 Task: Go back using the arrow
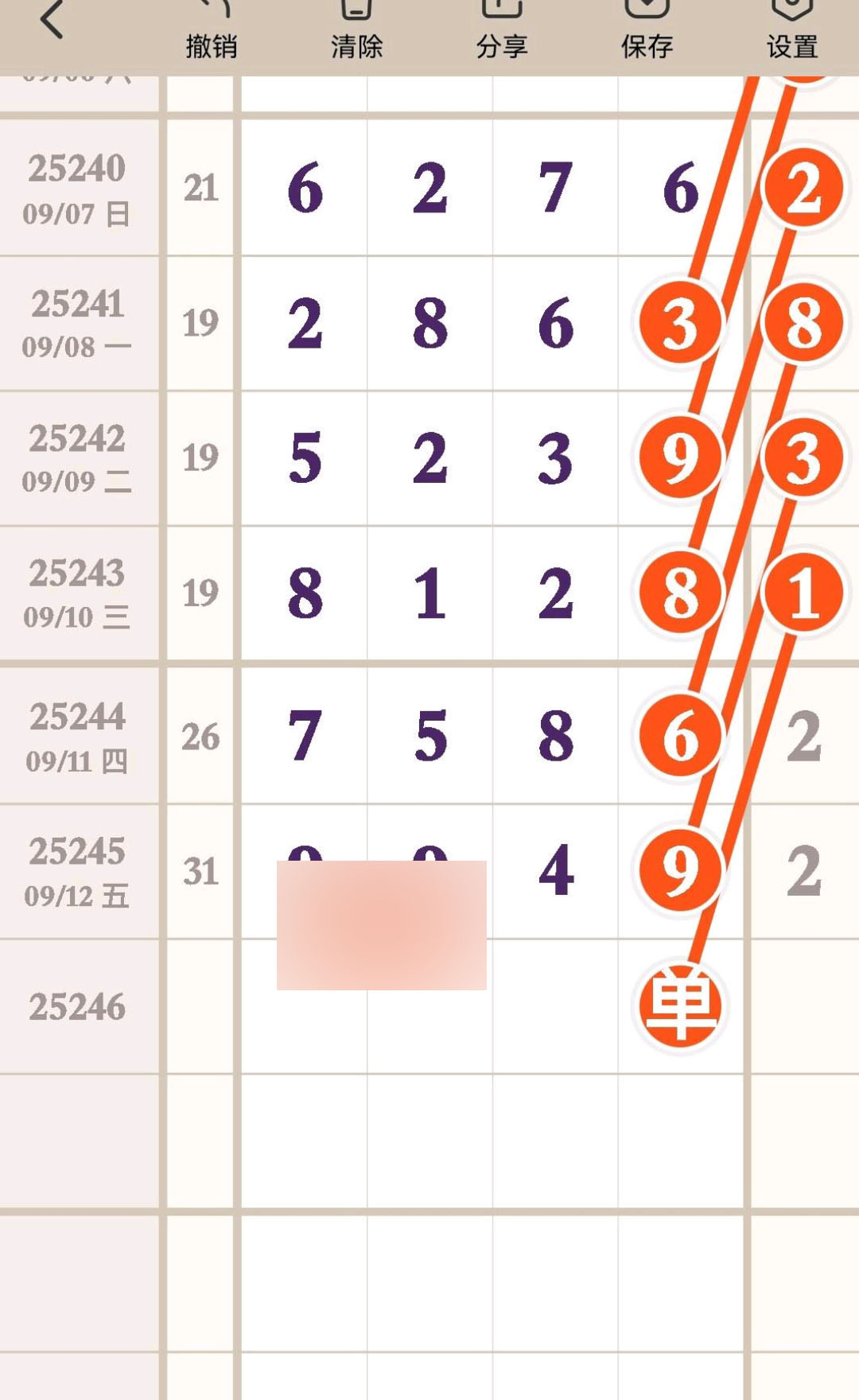point(52,20)
